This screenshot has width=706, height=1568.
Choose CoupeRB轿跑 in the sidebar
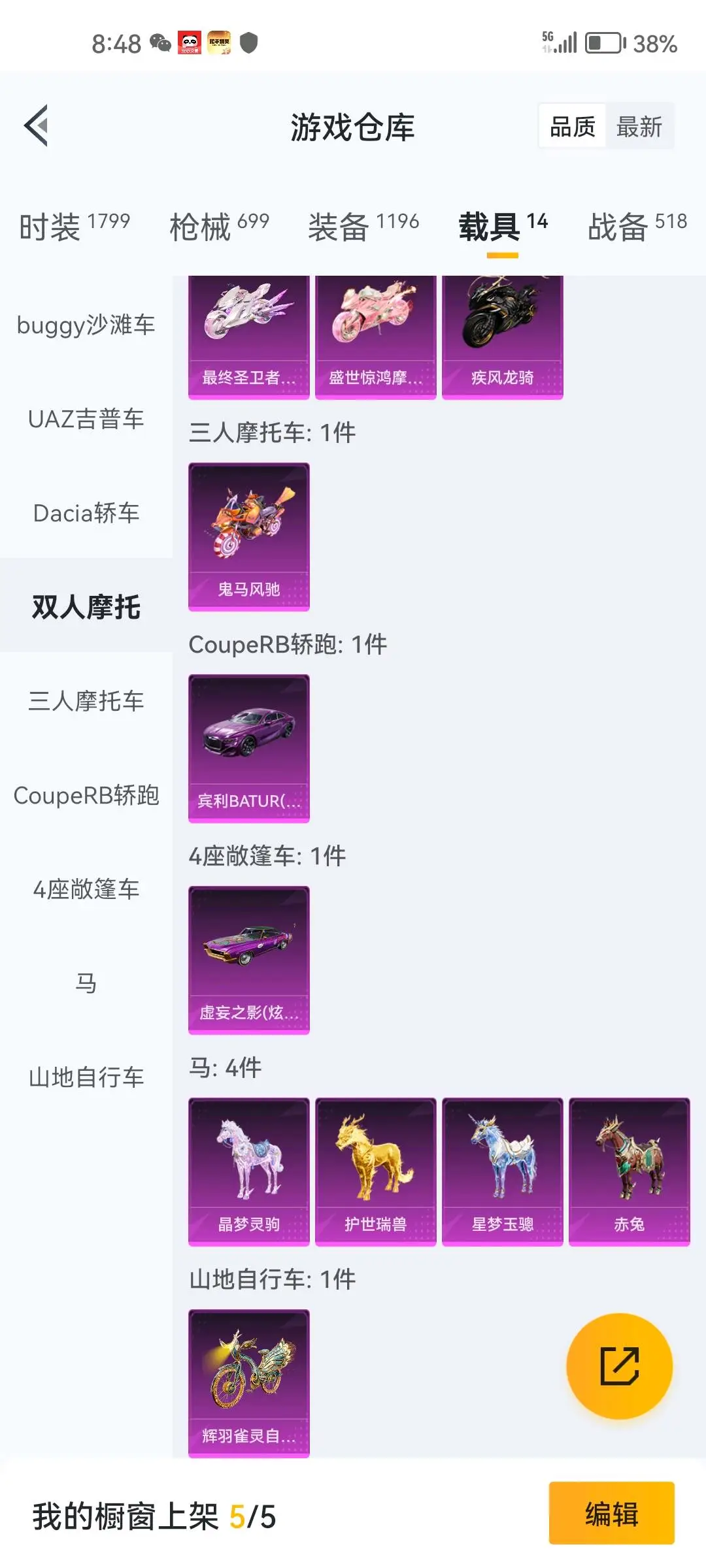tap(86, 795)
